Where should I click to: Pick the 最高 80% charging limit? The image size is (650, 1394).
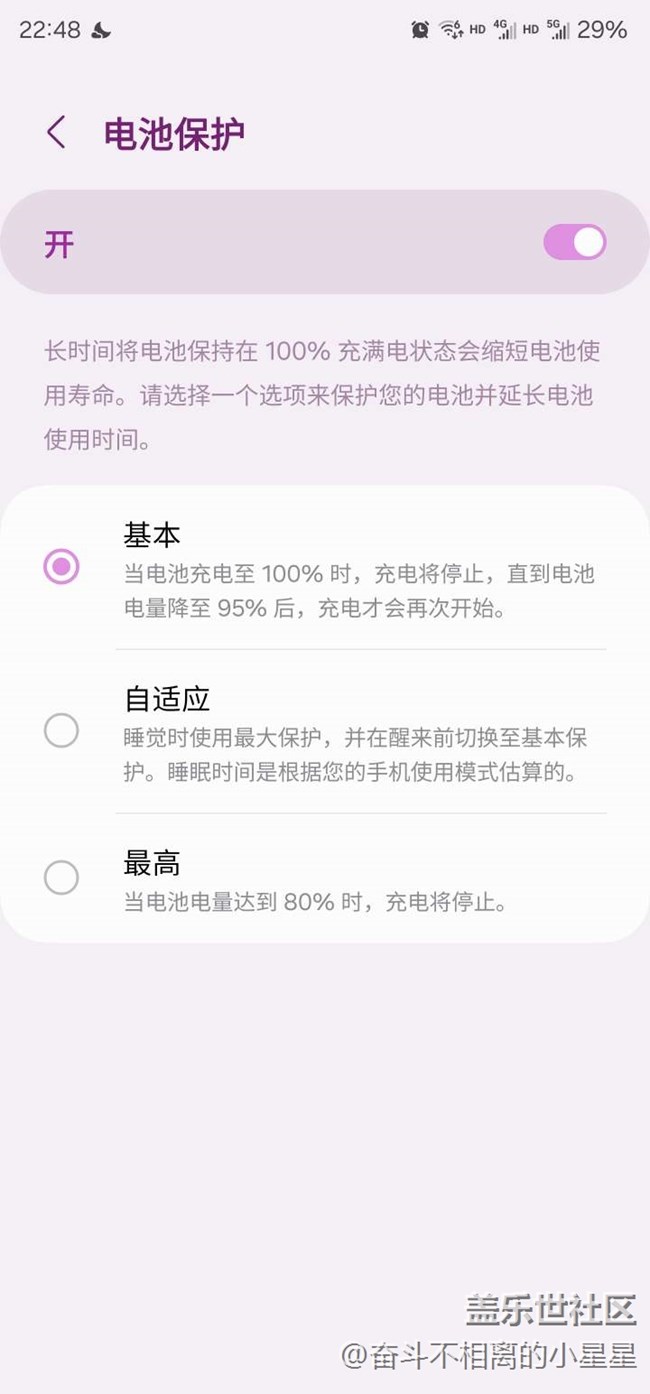coord(61,878)
